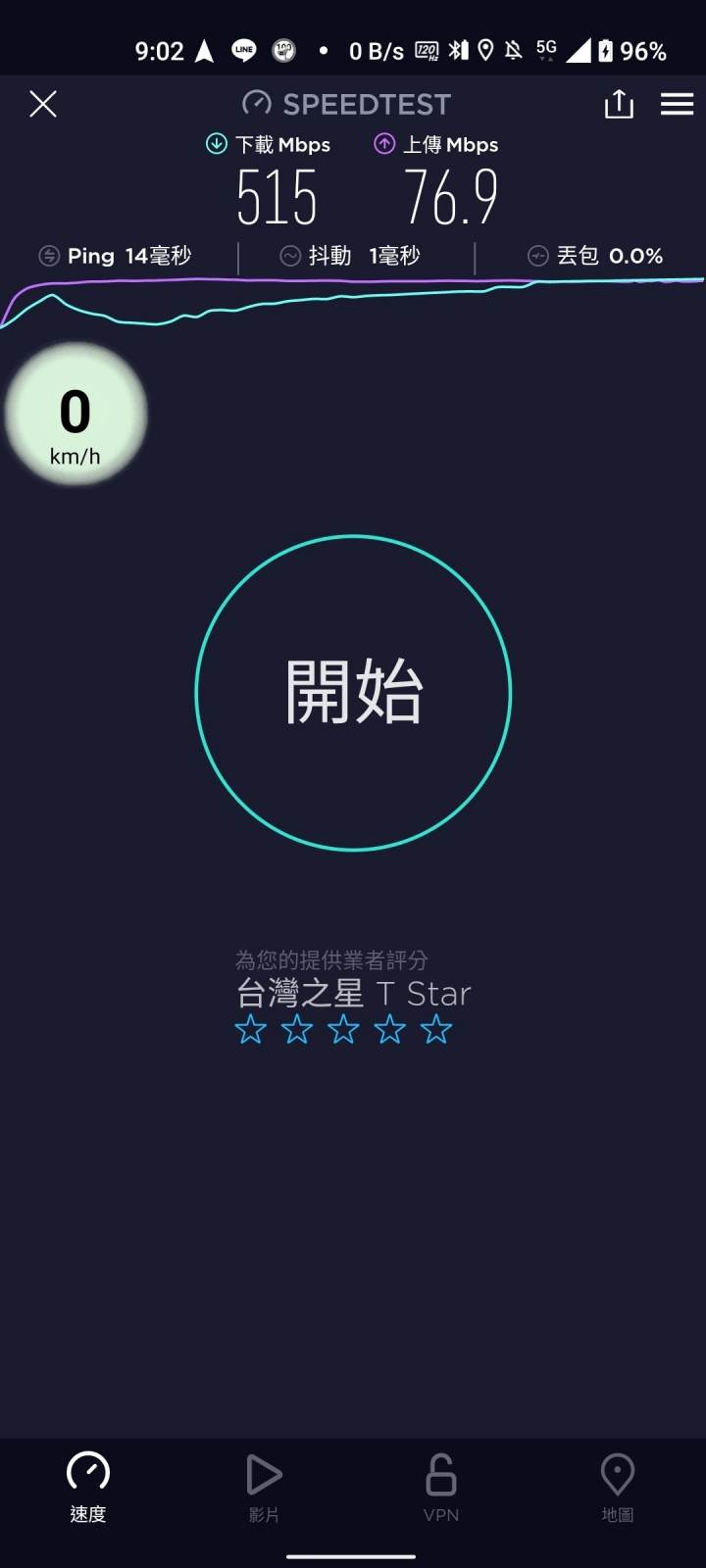The image size is (706, 1568).
Task: Rate the provider one star
Action: [x=251, y=1030]
